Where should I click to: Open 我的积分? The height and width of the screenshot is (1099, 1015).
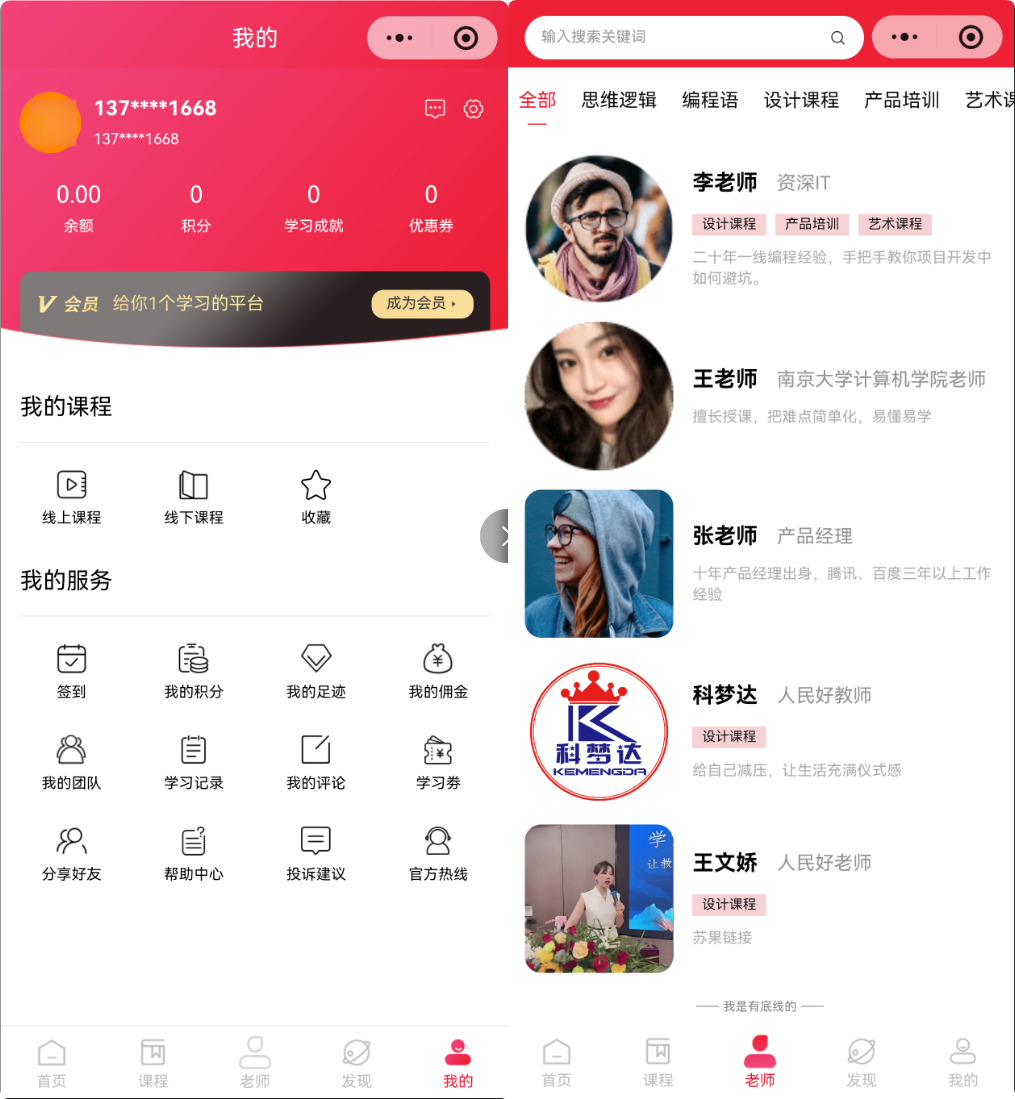pos(193,671)
